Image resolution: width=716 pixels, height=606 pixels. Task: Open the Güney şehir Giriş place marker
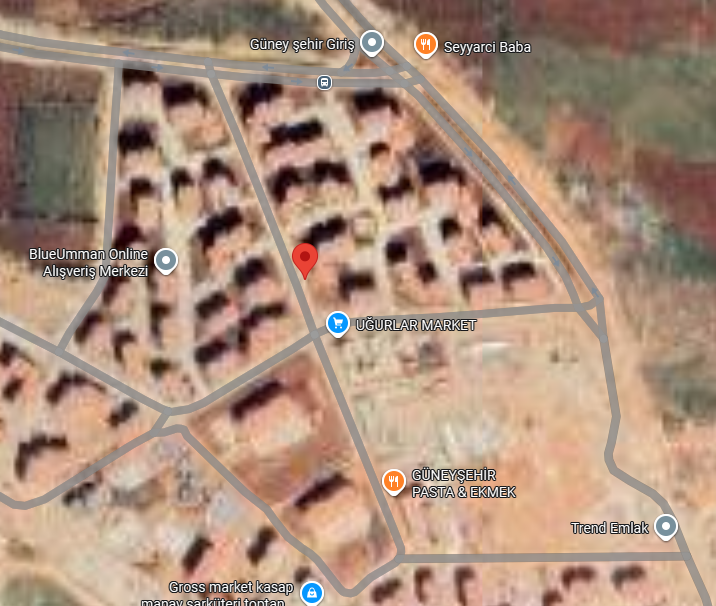pos(372,43)
